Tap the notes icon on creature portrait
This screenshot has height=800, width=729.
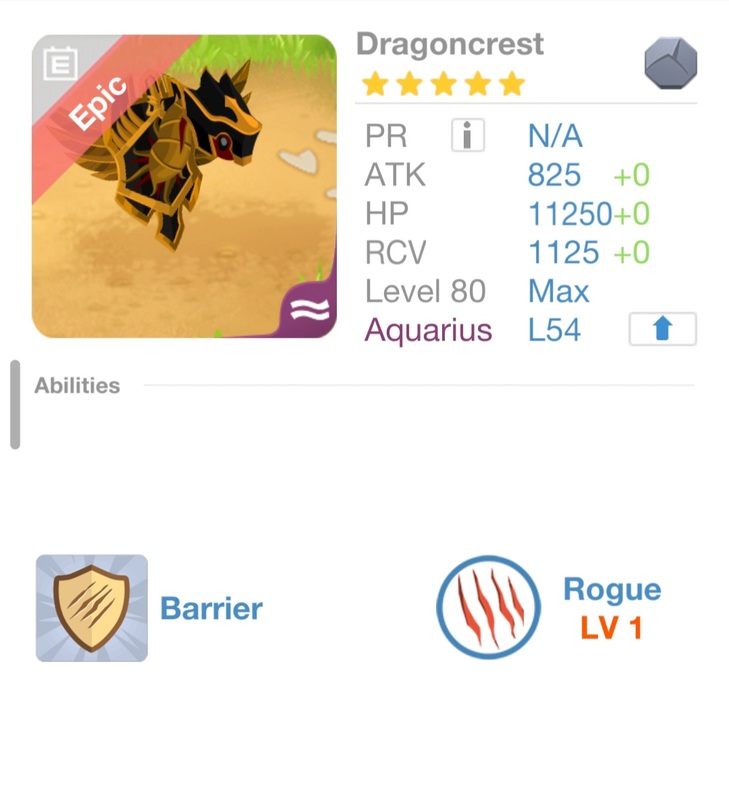[x=60, y=66]
